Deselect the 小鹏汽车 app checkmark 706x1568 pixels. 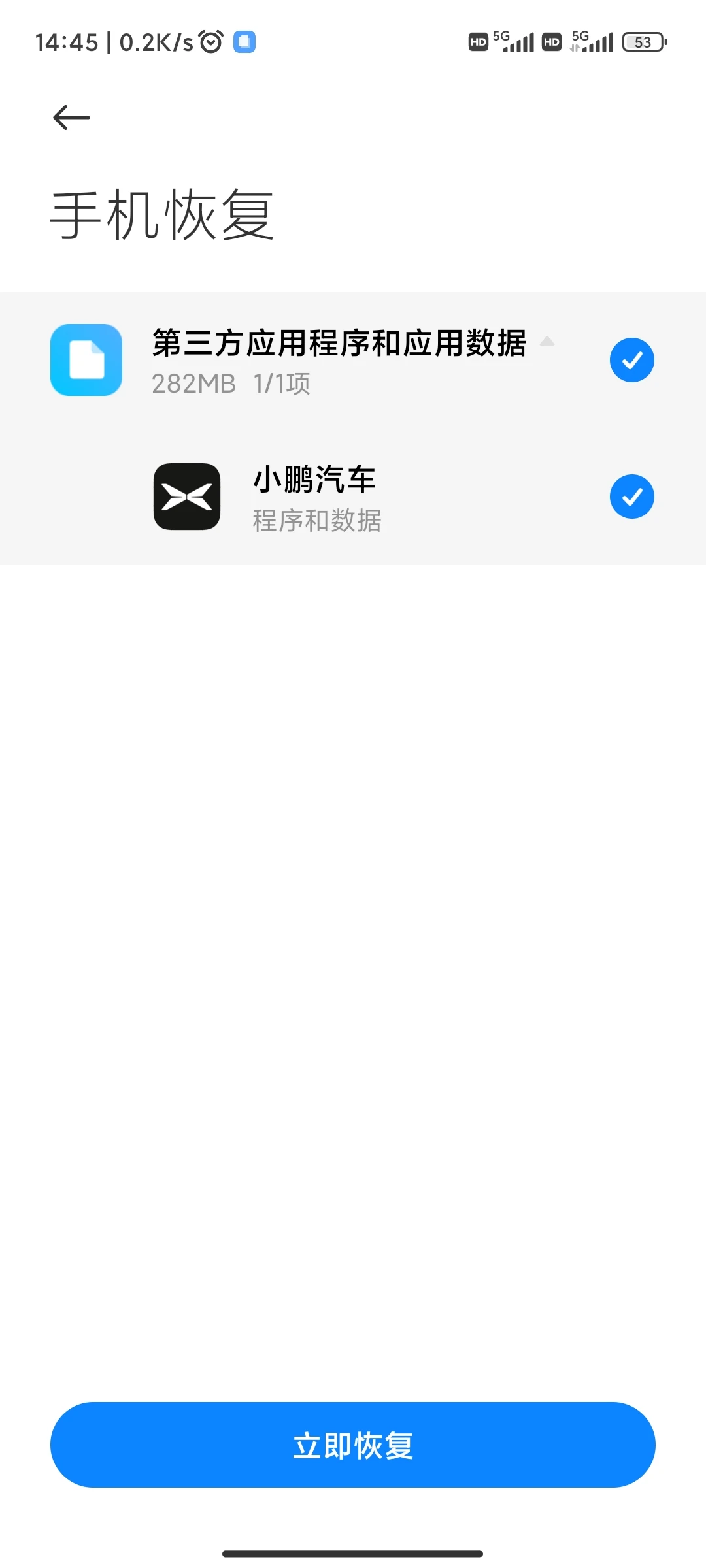(631, 496)
